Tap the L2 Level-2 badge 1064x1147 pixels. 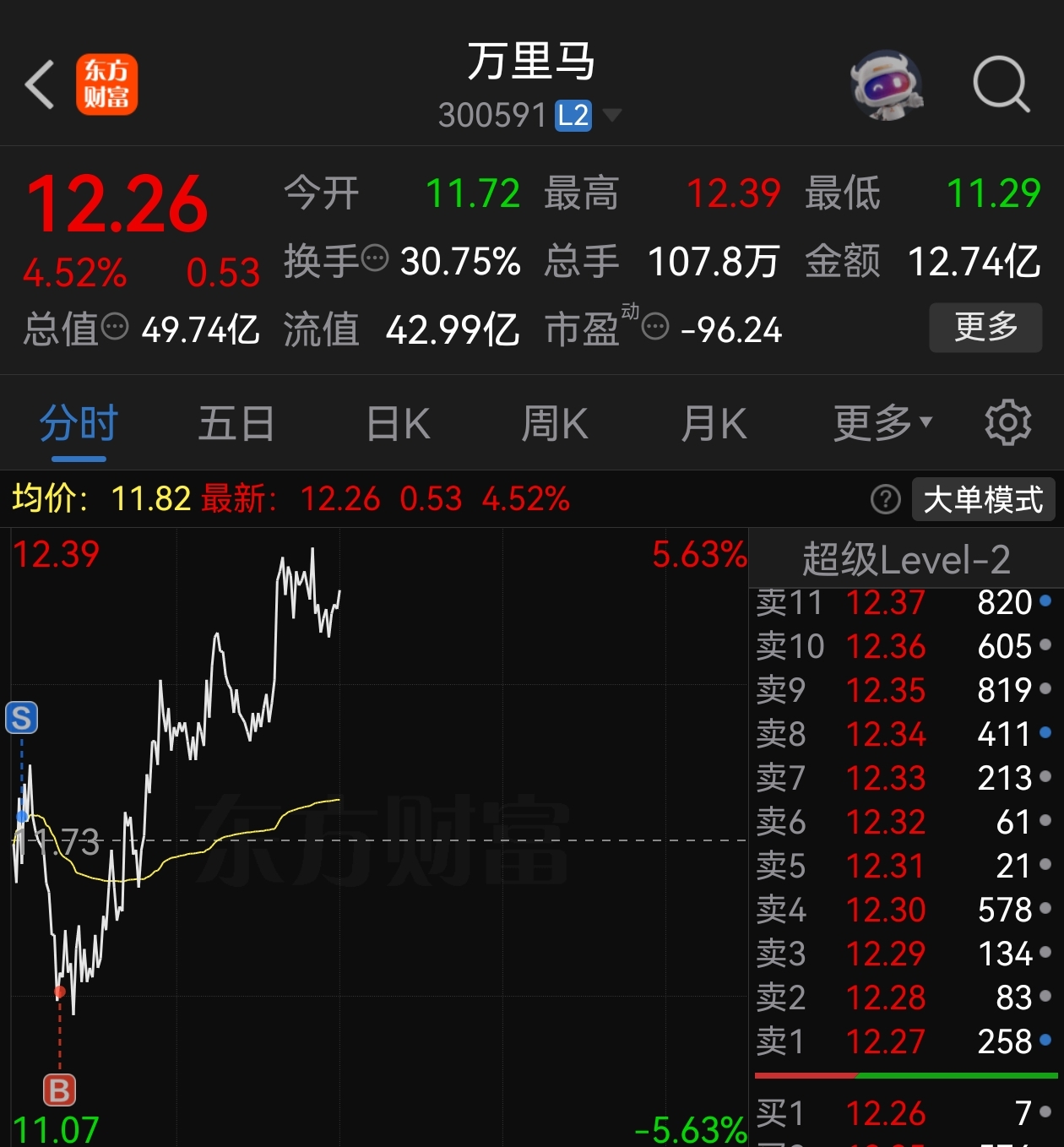point(573,115)
